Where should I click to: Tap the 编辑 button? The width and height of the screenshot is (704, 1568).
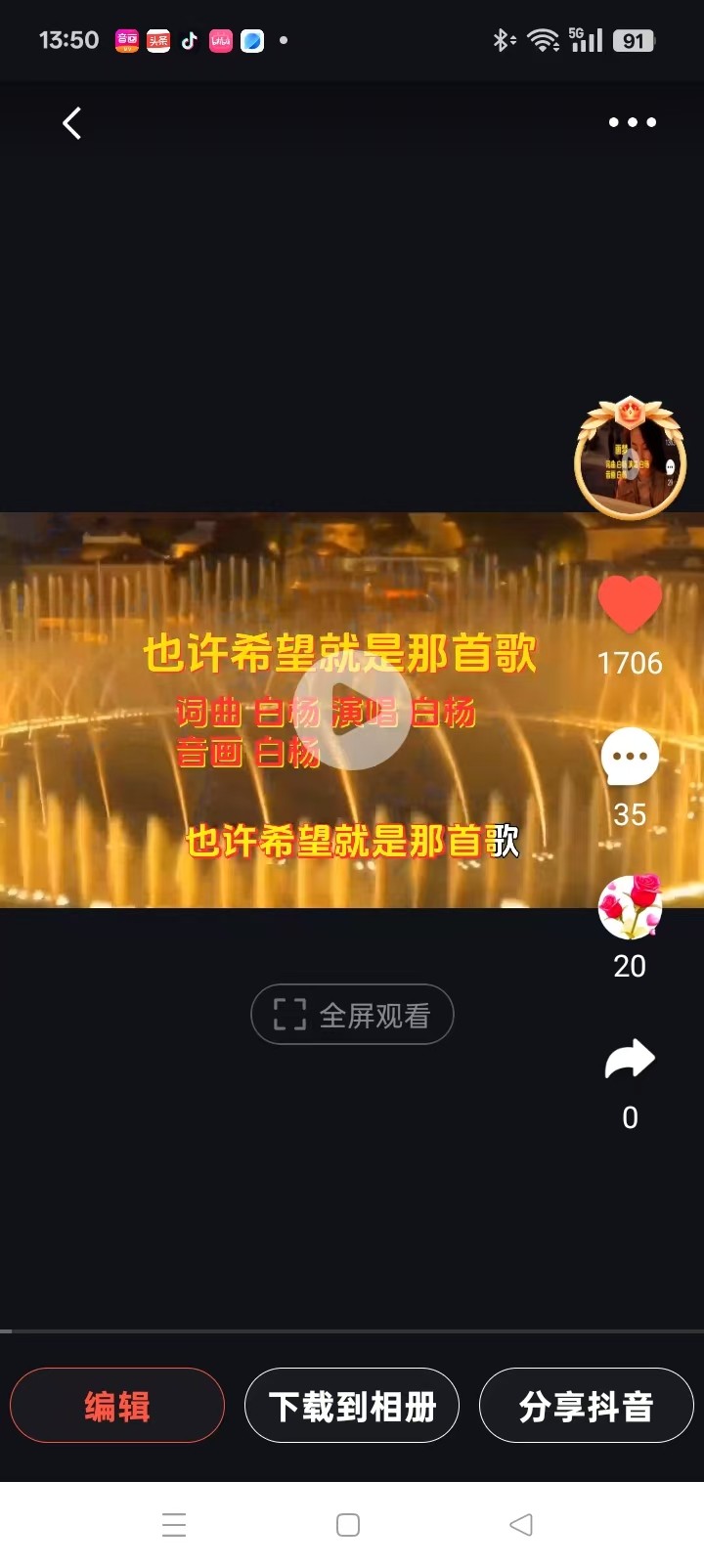pos(117,1406)
